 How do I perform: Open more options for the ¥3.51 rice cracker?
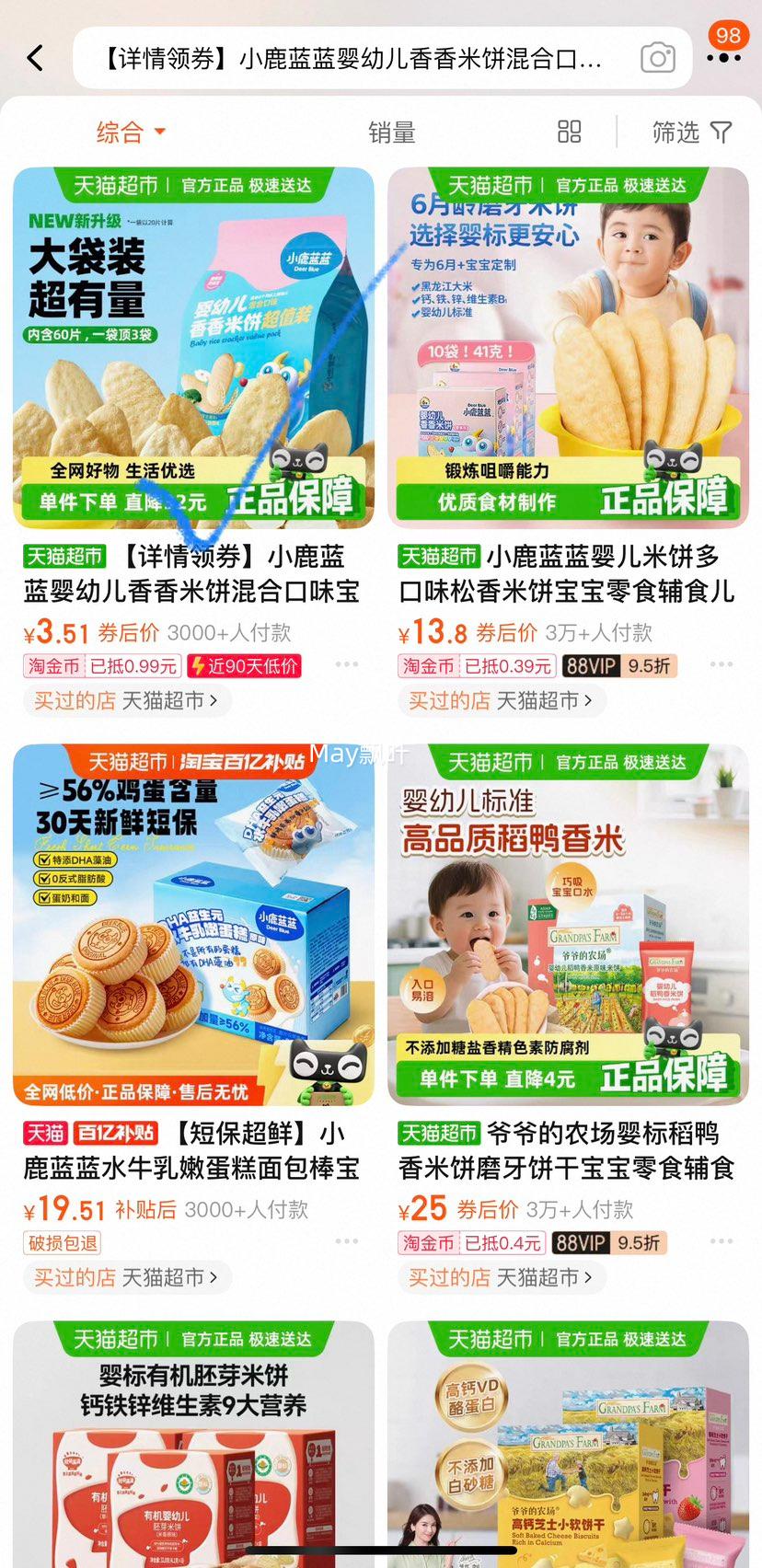point(347,664)
